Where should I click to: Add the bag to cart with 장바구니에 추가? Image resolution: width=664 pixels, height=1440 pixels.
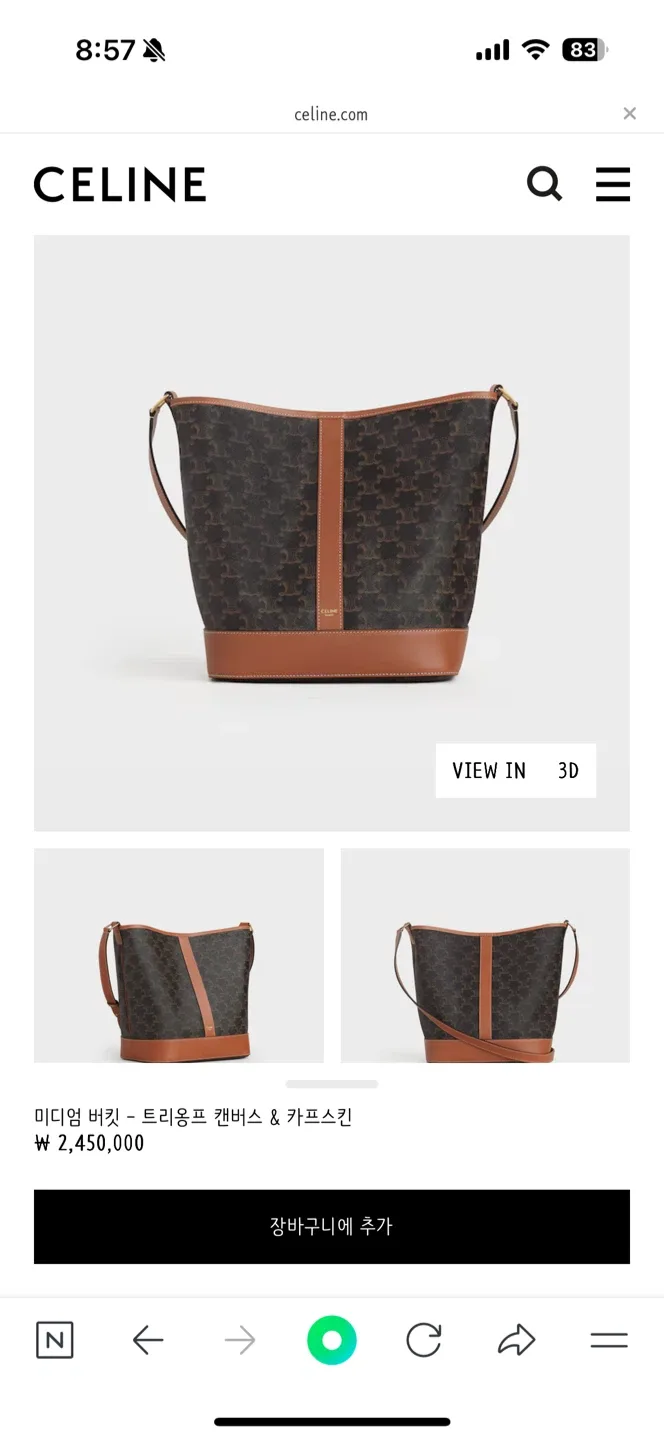[331, 1226]
